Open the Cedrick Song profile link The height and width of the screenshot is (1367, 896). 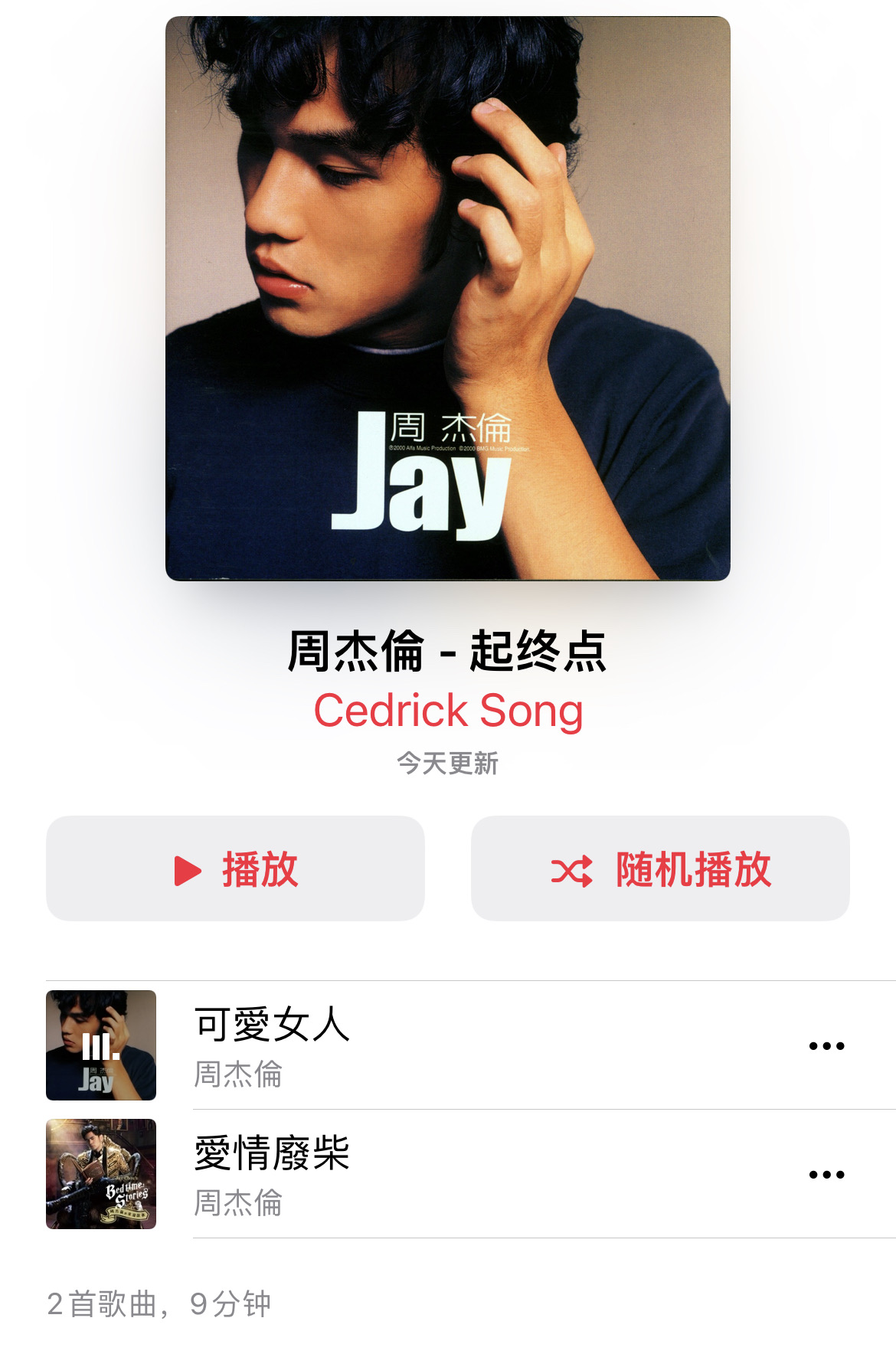point(448,711)
